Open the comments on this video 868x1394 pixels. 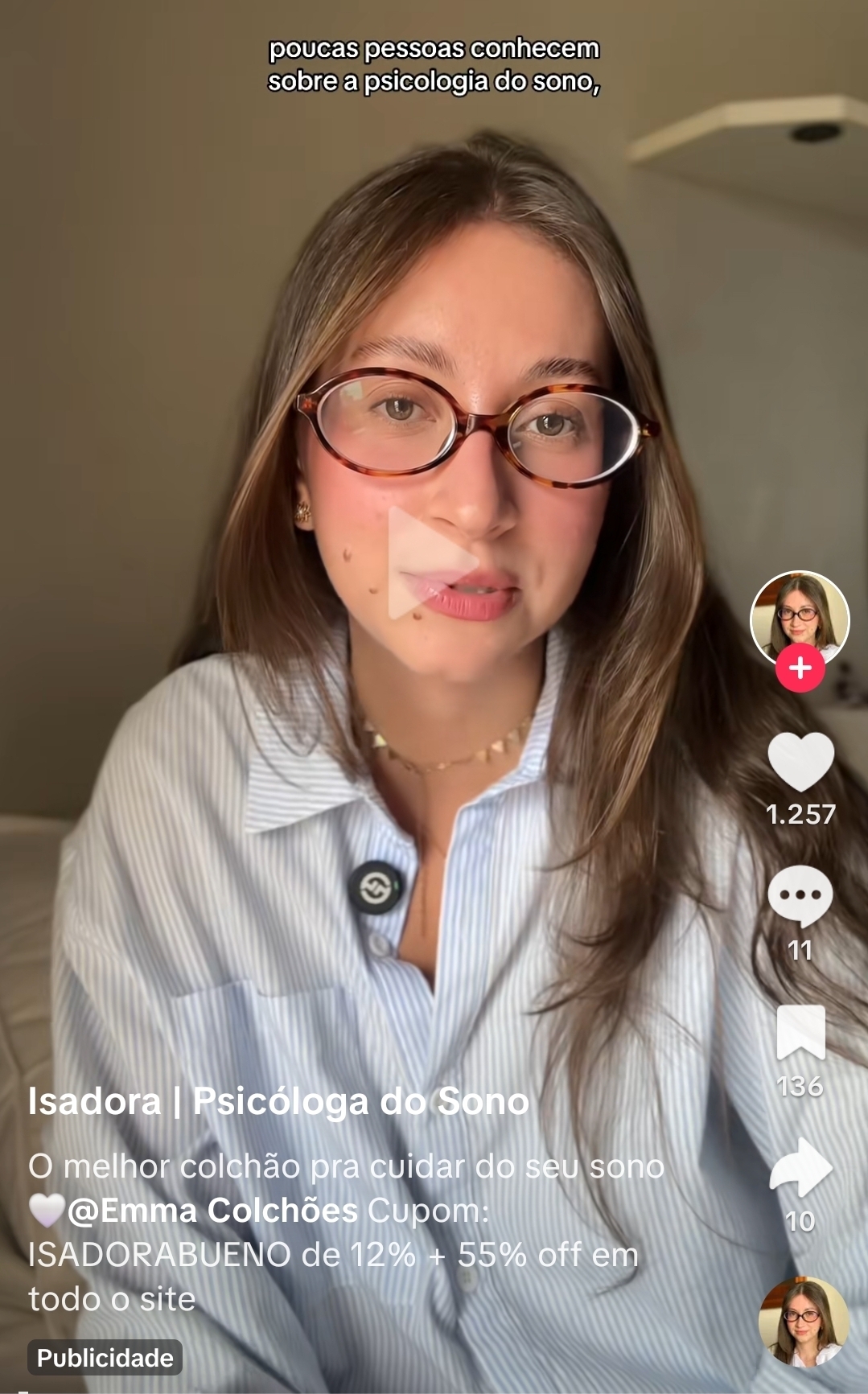click(x=800, y=895)
